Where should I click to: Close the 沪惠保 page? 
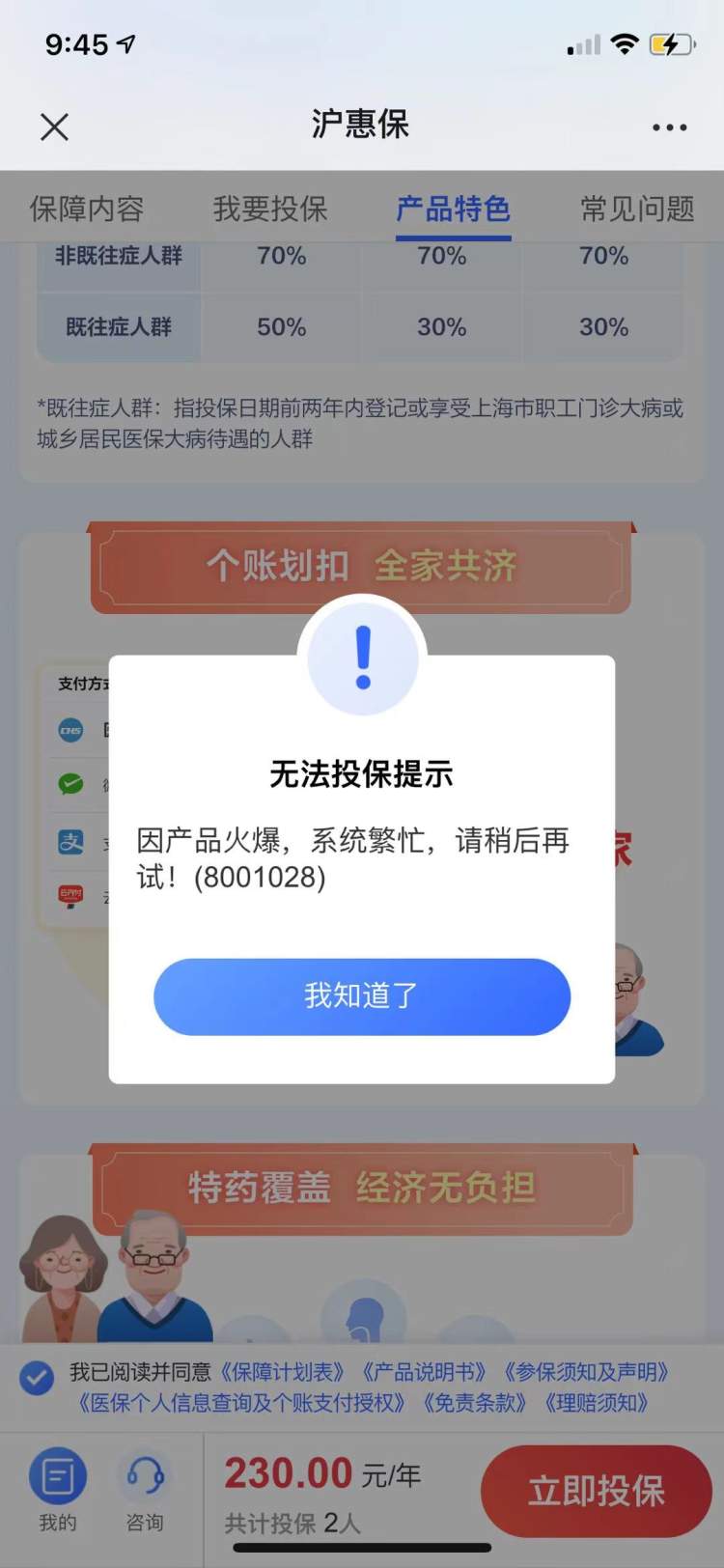coord(54,126)
